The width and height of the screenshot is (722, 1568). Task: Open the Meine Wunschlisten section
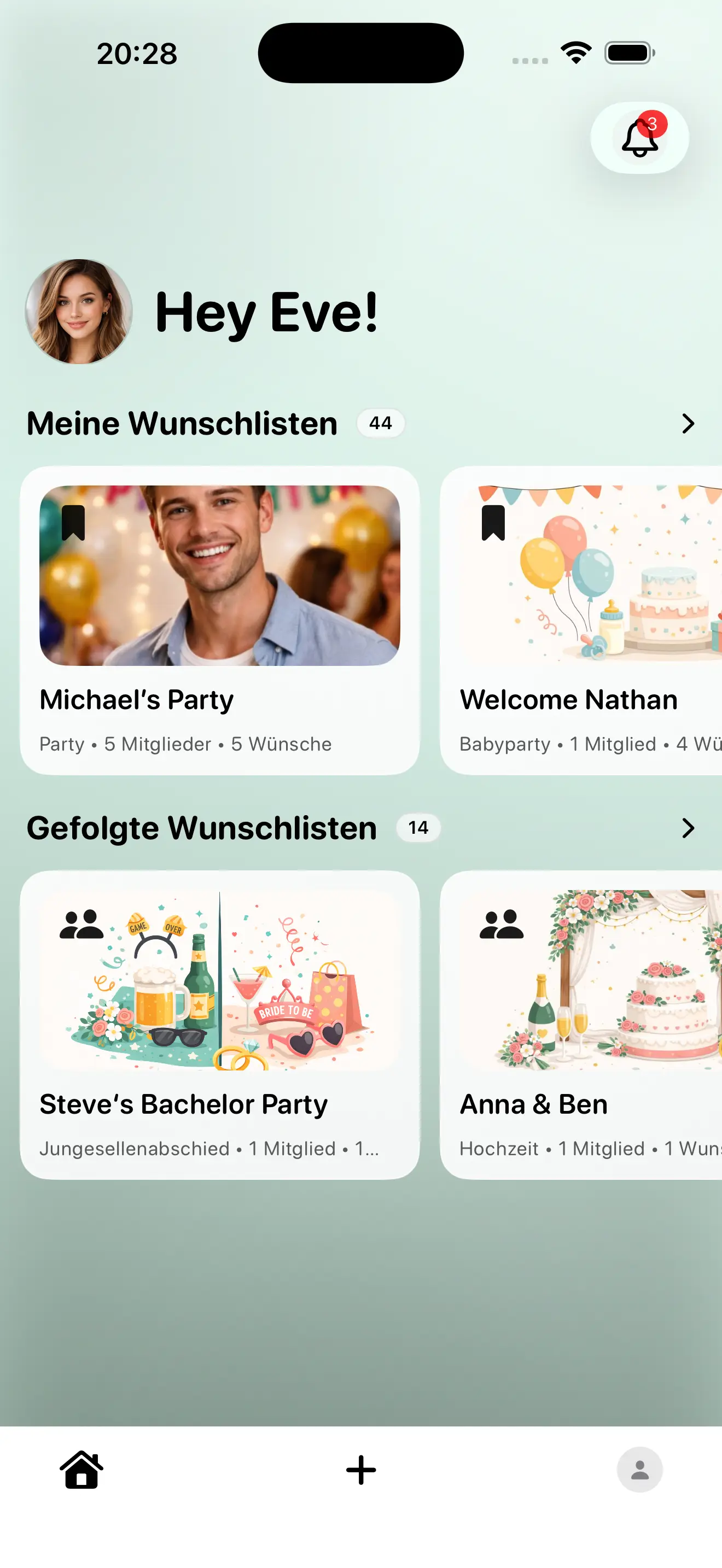[182, 424]
